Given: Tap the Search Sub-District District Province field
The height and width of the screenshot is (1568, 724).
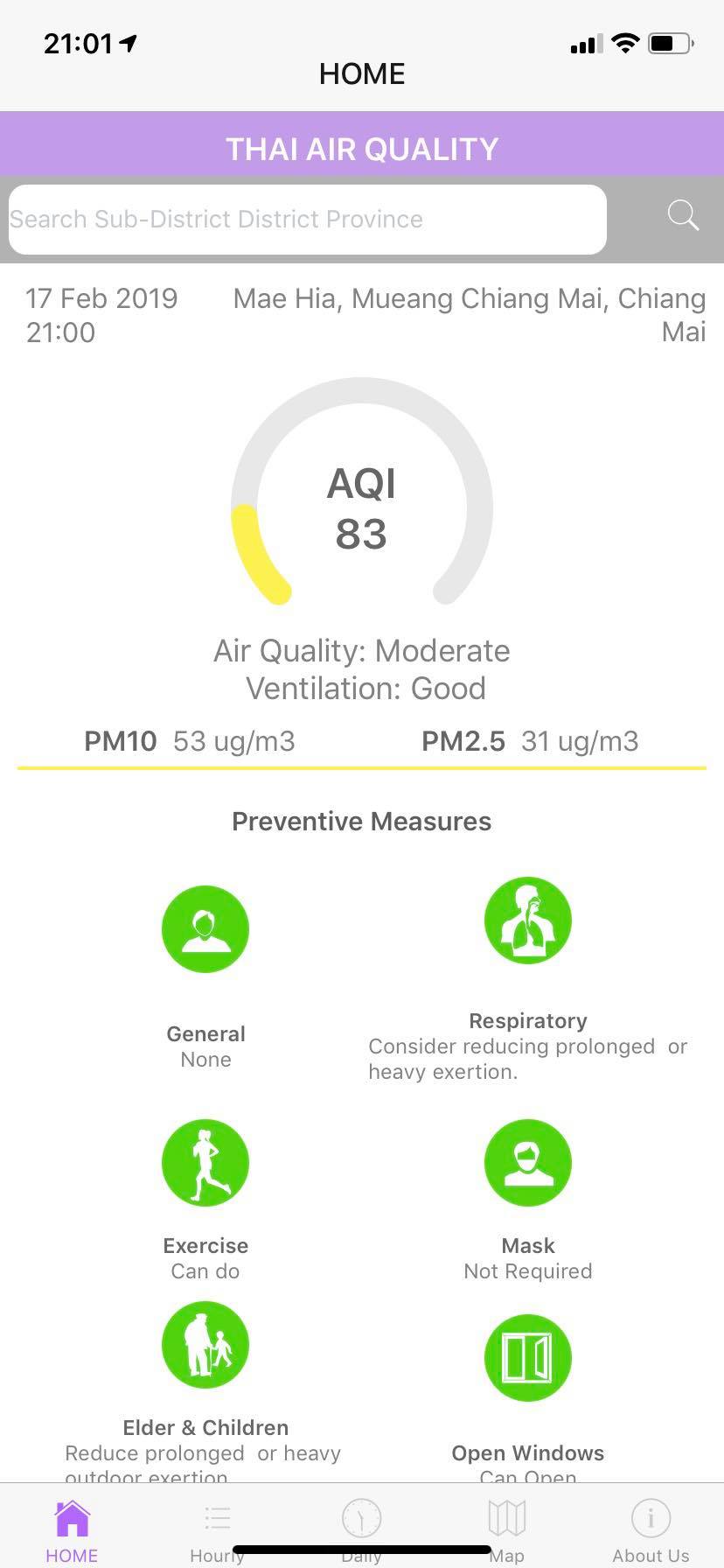Looking at the screenshot, I should click(x=306, y=219).
